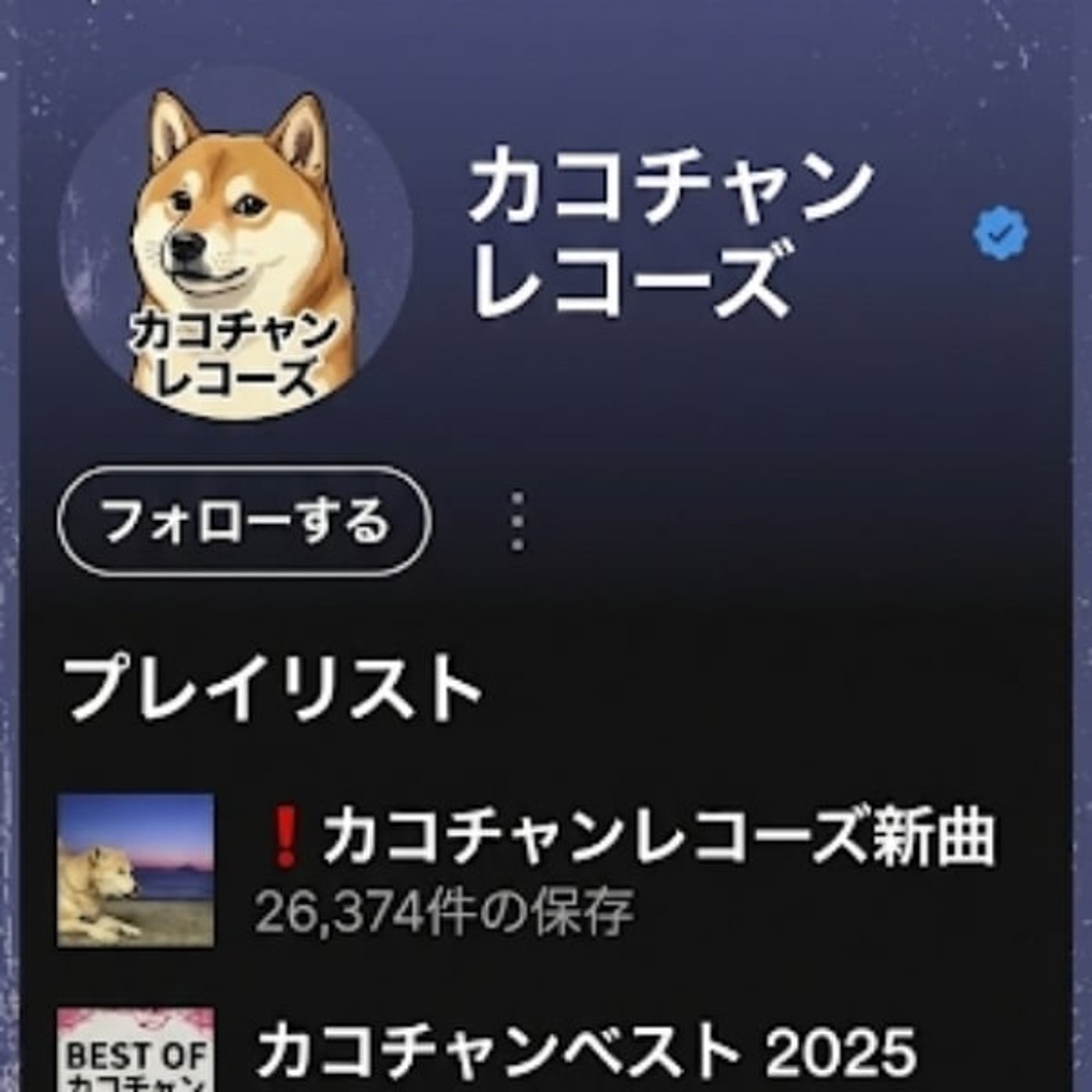Open the three-dot overflow menu

[519, 521]
